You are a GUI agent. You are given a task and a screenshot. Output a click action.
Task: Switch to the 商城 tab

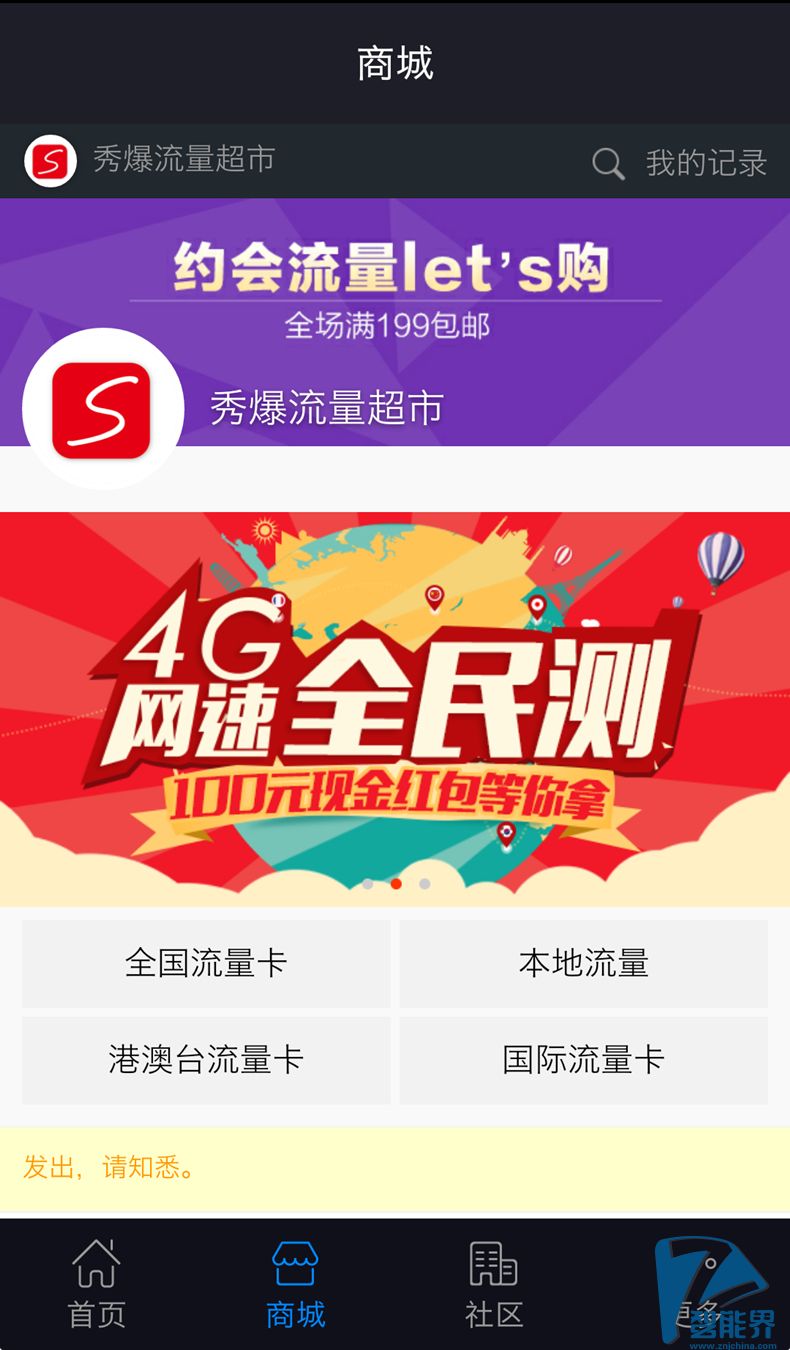(296, 1284)
